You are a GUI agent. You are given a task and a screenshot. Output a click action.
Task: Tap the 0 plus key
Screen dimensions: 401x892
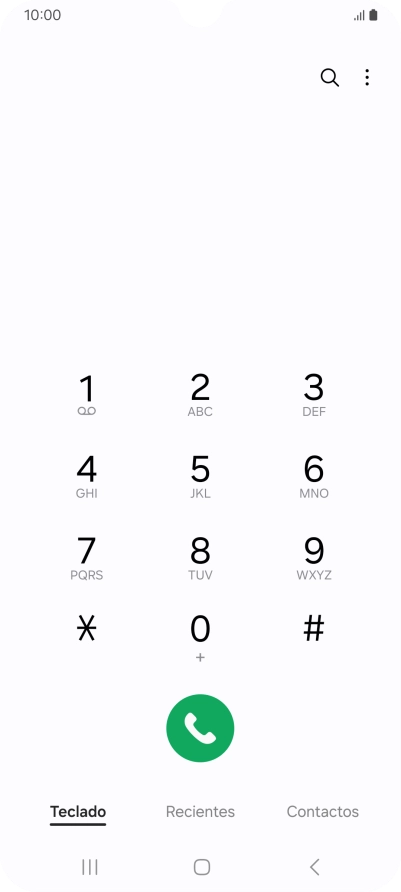point(200,638)
